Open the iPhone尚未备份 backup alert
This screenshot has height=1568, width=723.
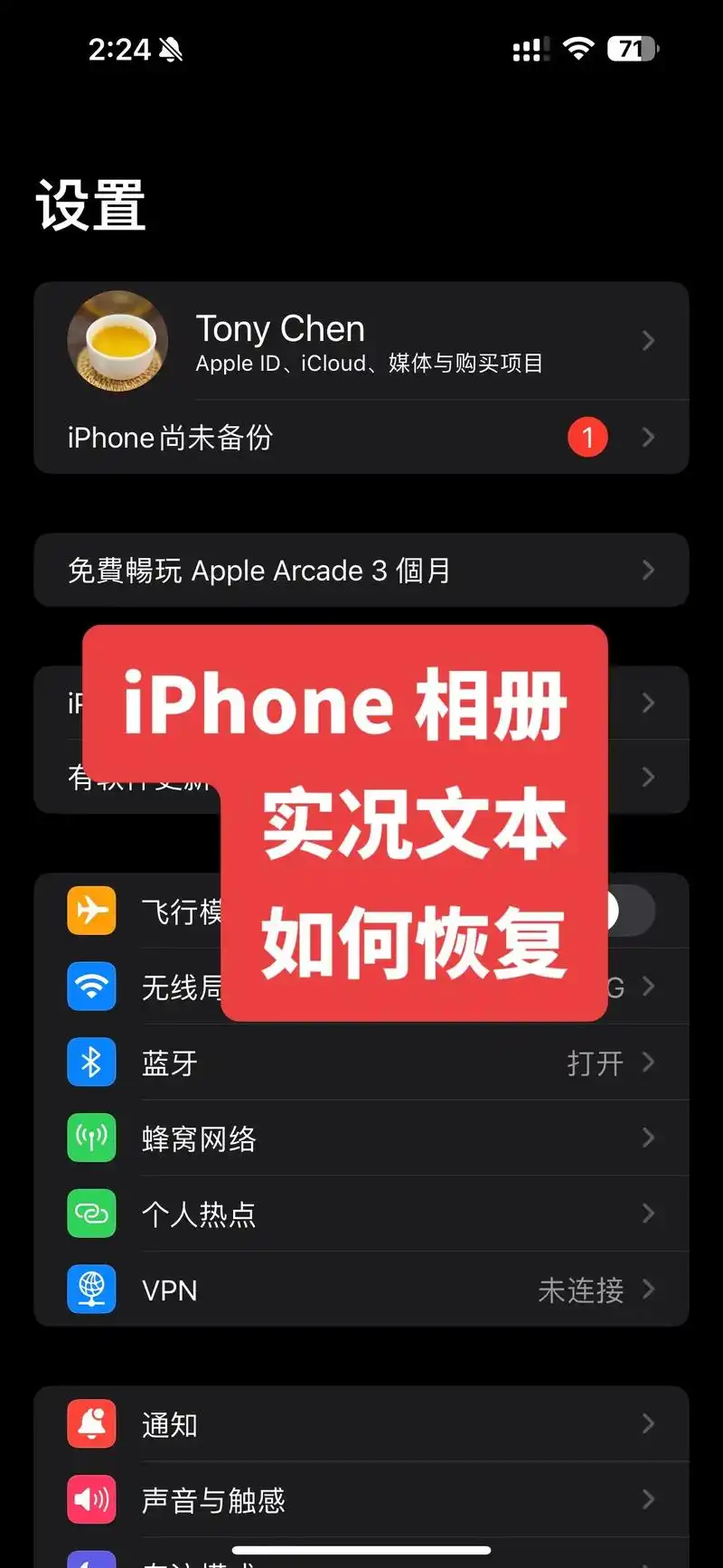(361, 438)
